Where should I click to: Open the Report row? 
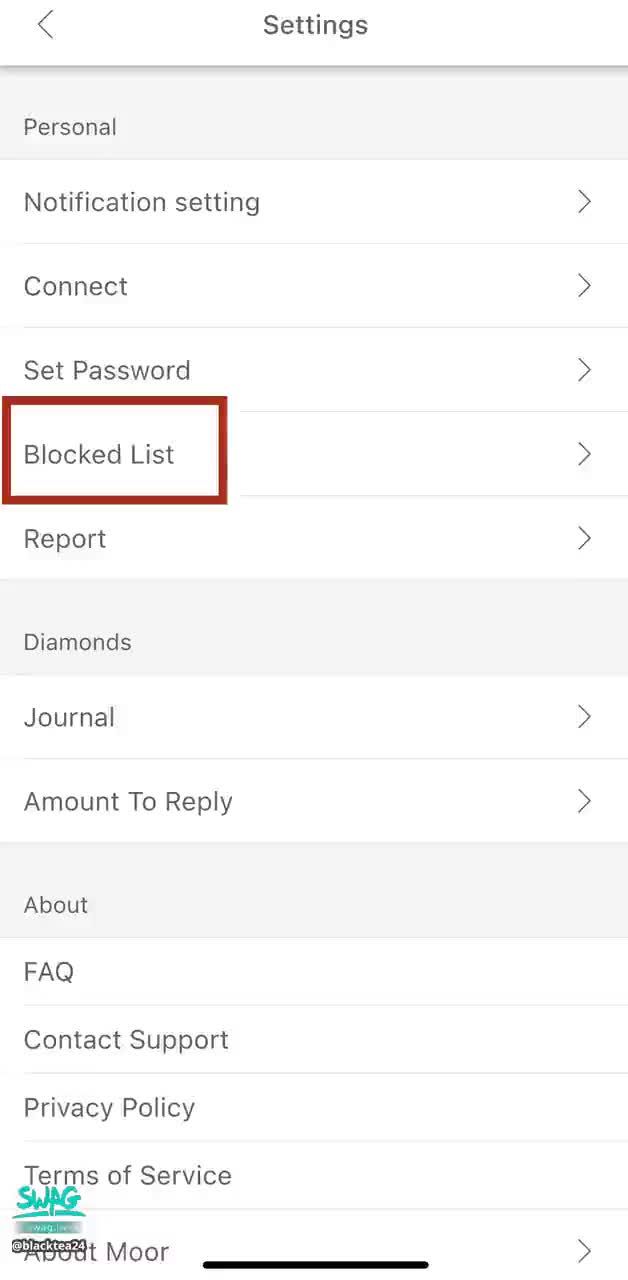[314, 538]
